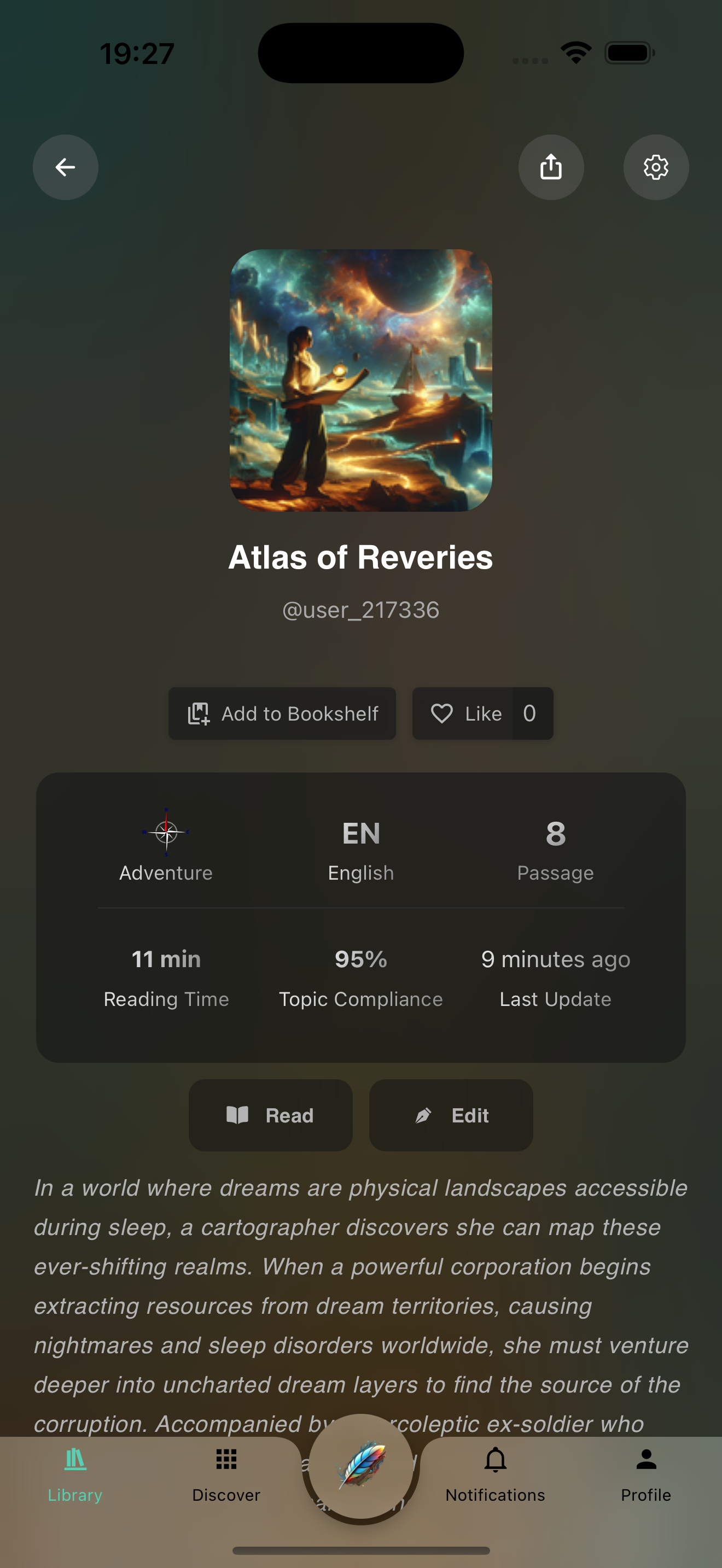This screenshot has width=722, height=1568.
Task: Like Atlas of Reveries
Action: (x=465, y=713)
